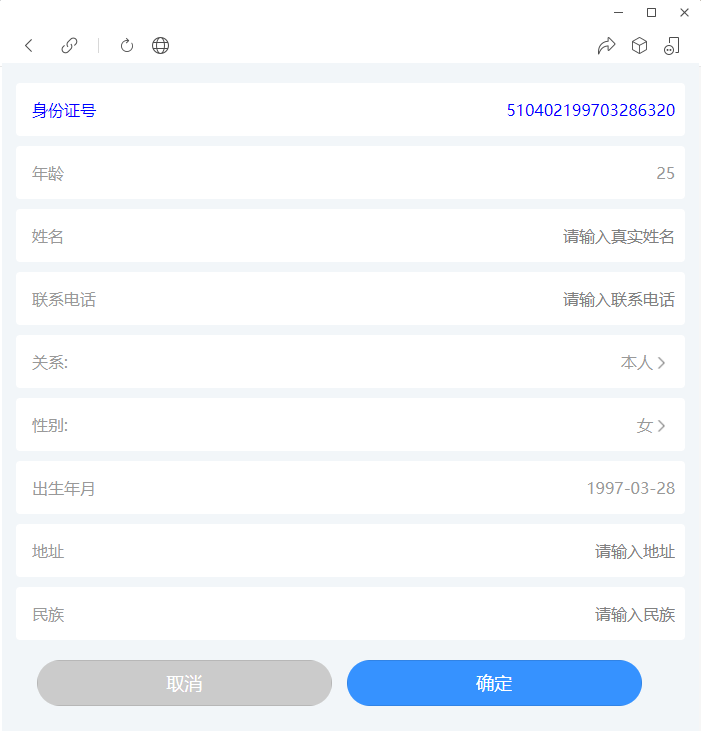Cancel with the 取消 button

click(184, 683)
